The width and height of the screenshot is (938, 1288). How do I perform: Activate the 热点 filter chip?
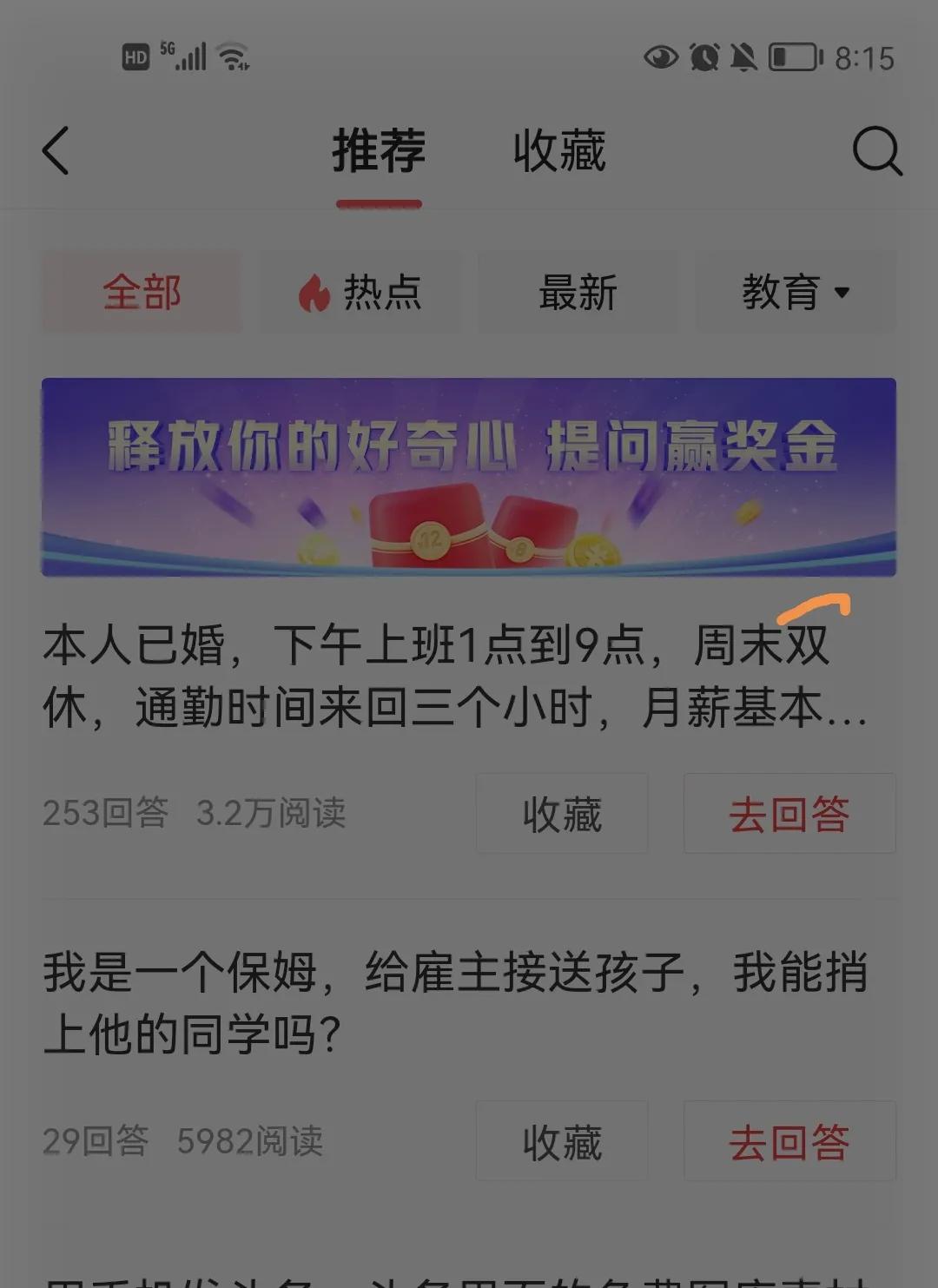360,293
